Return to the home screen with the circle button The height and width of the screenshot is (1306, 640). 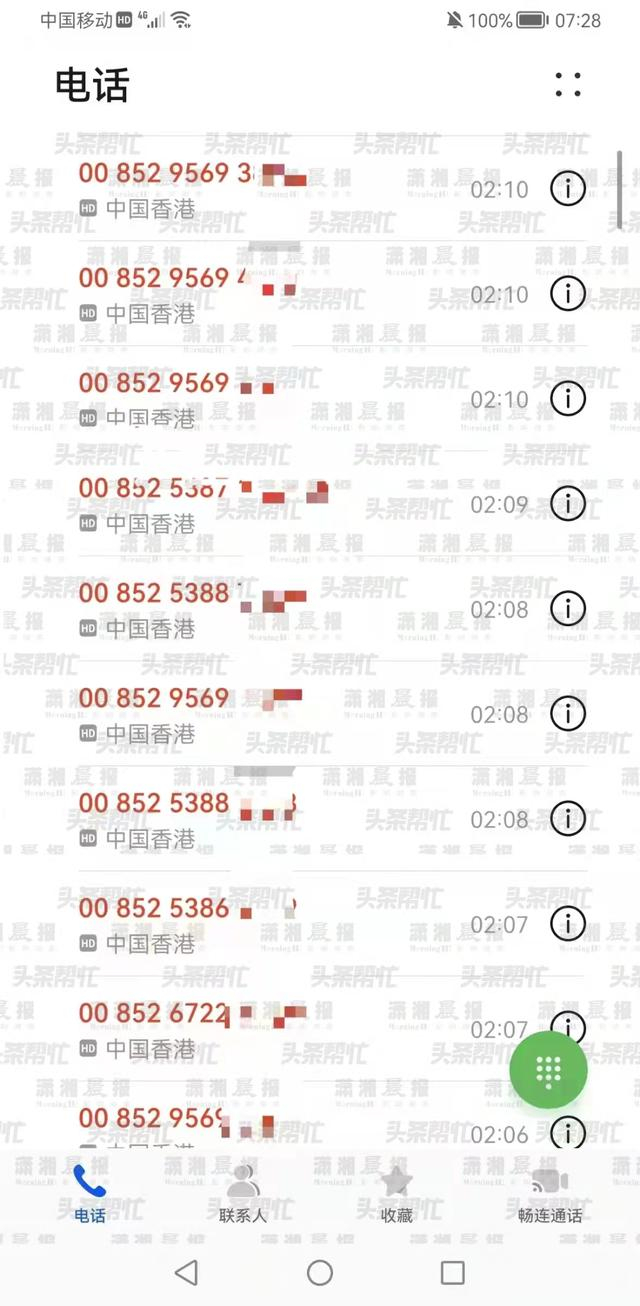coord(320,1272)
